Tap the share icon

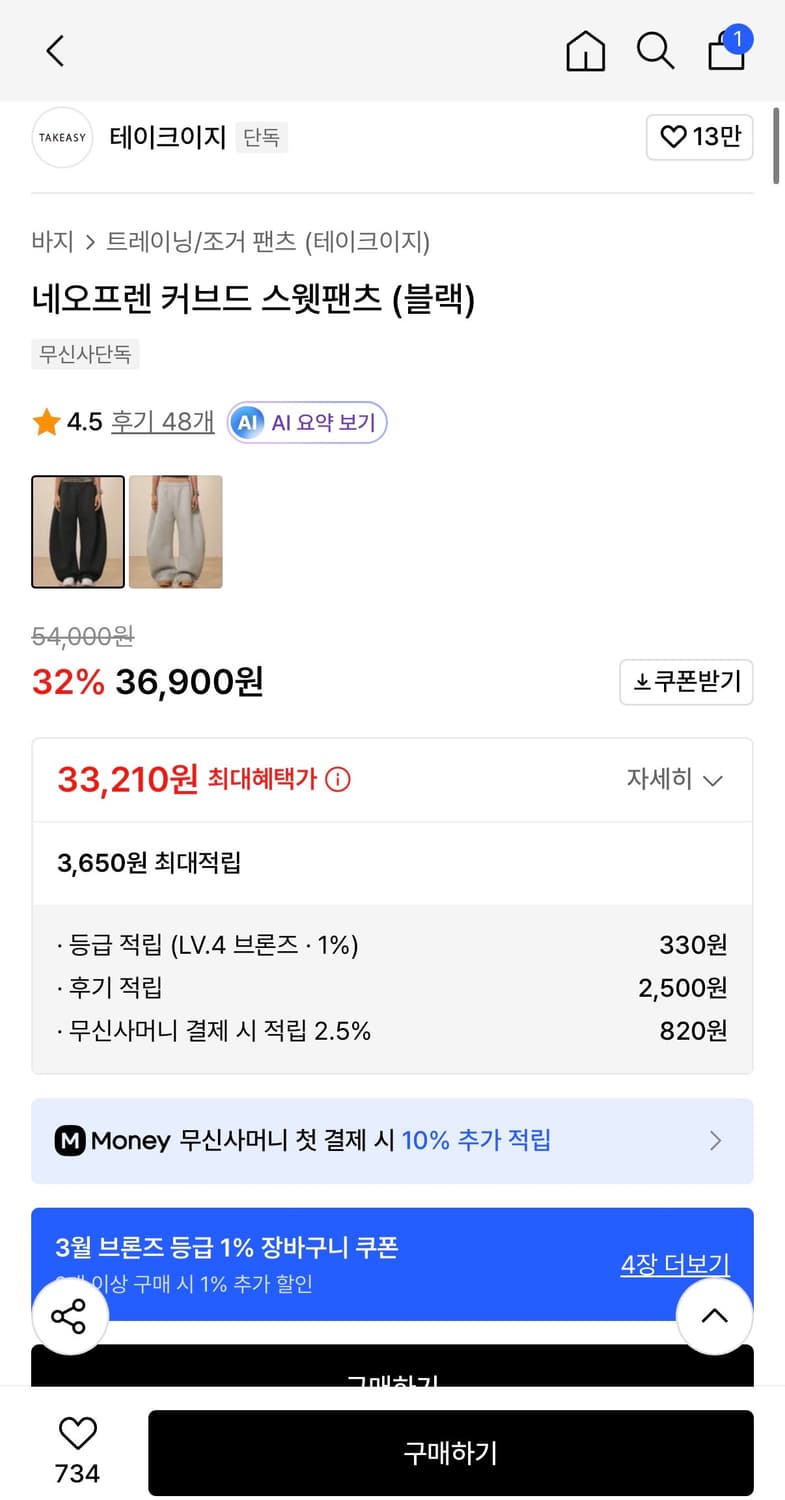(x=70, y=1316)
